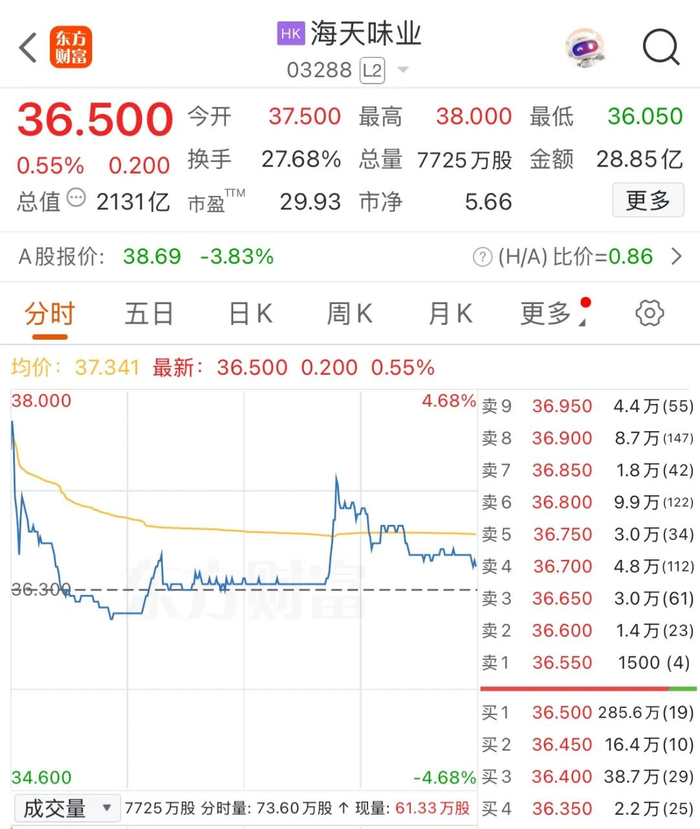Open chart settings gear
This screenshot has height=829, width=700.
[649, 314]
